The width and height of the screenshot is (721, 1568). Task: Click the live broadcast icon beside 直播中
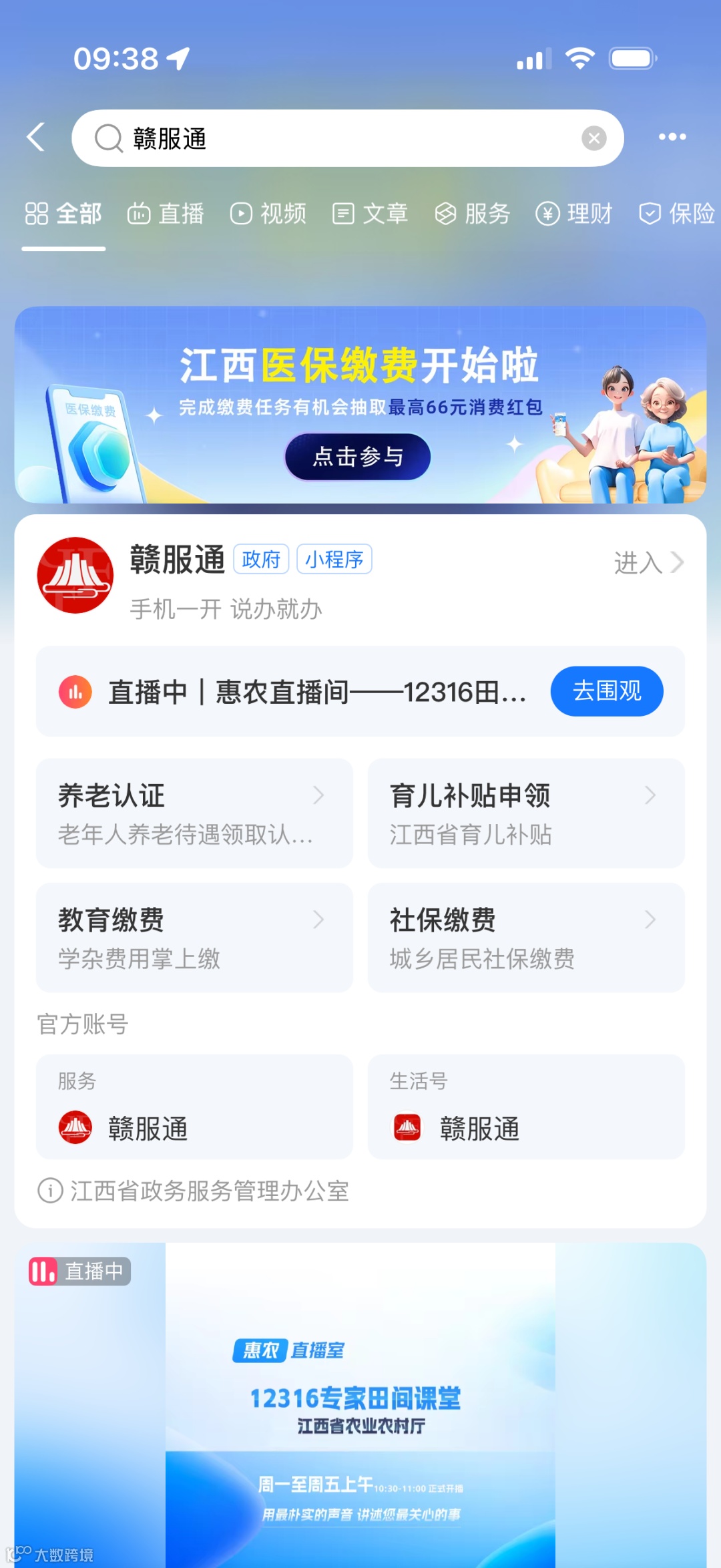(75, 693)
